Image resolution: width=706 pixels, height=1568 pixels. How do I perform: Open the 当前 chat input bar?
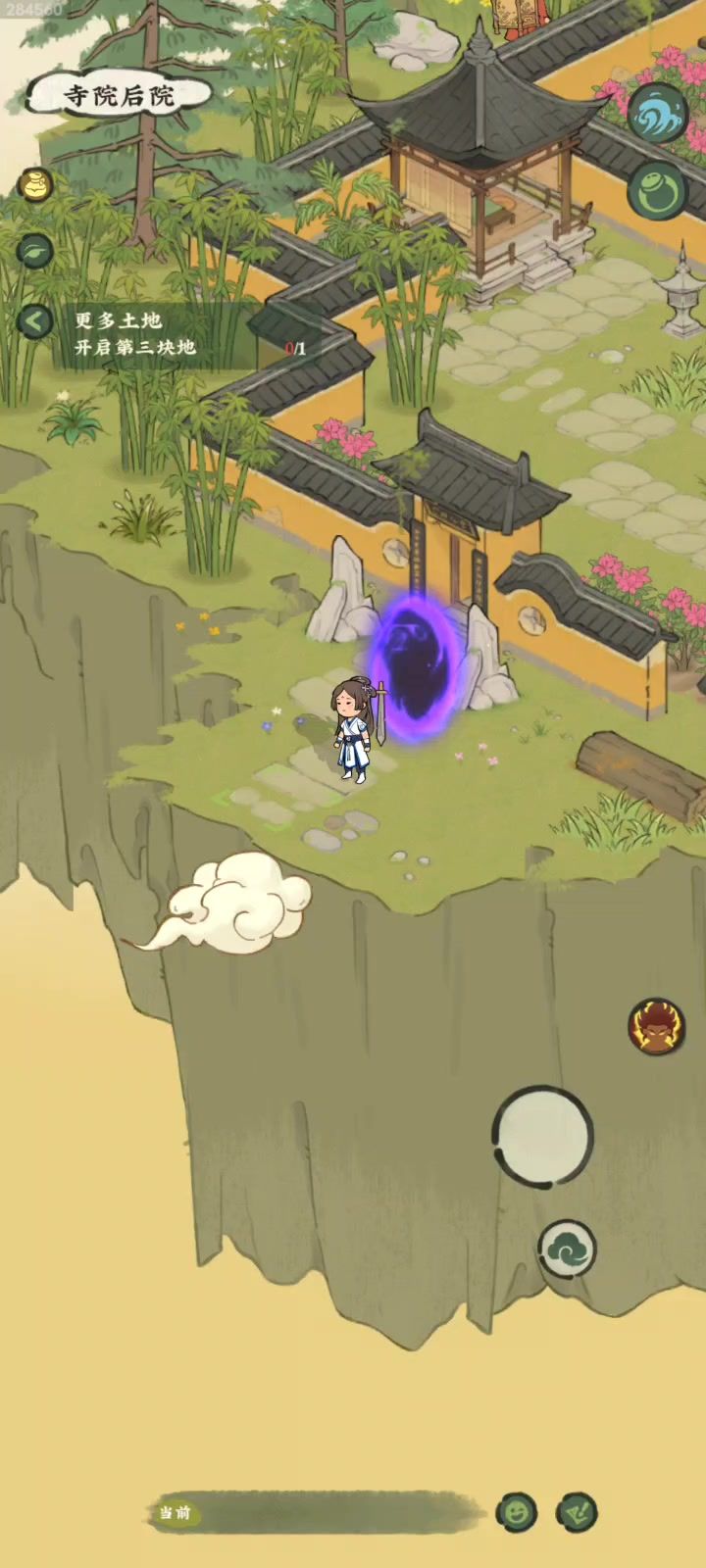point(314,1512)
